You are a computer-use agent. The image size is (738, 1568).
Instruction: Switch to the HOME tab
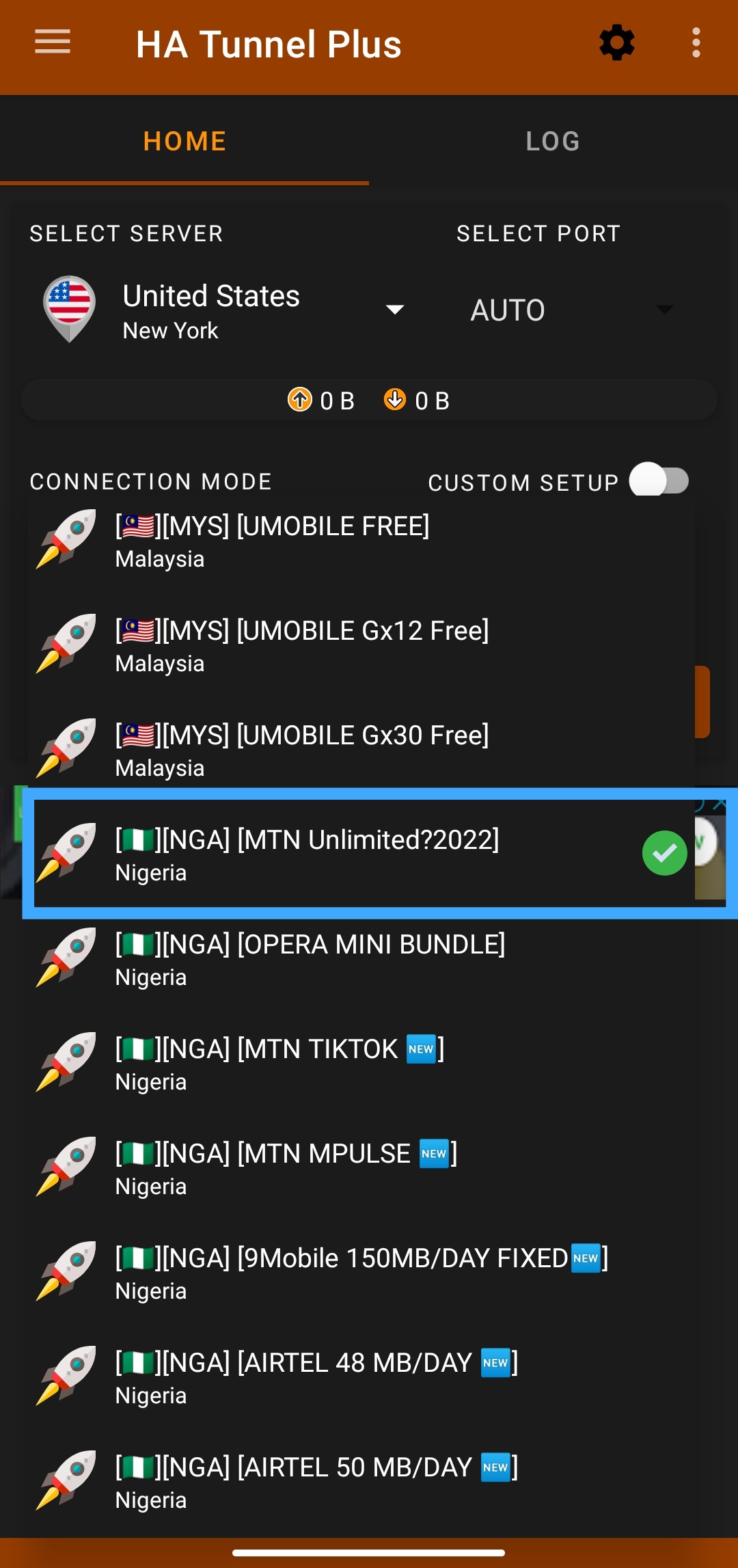tap(184, 141)
